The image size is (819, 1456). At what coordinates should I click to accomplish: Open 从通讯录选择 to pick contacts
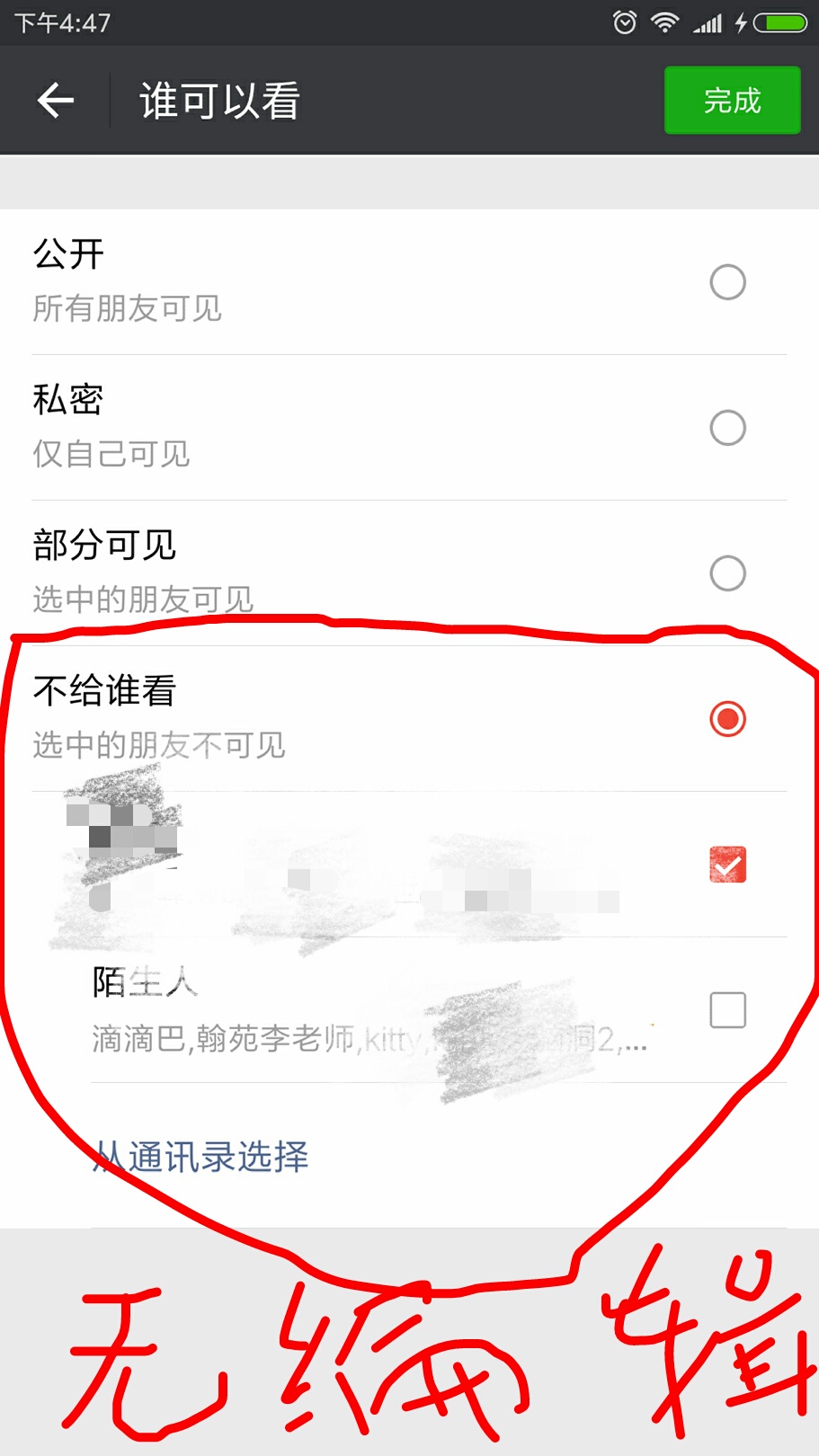[x=199, y=1158]
